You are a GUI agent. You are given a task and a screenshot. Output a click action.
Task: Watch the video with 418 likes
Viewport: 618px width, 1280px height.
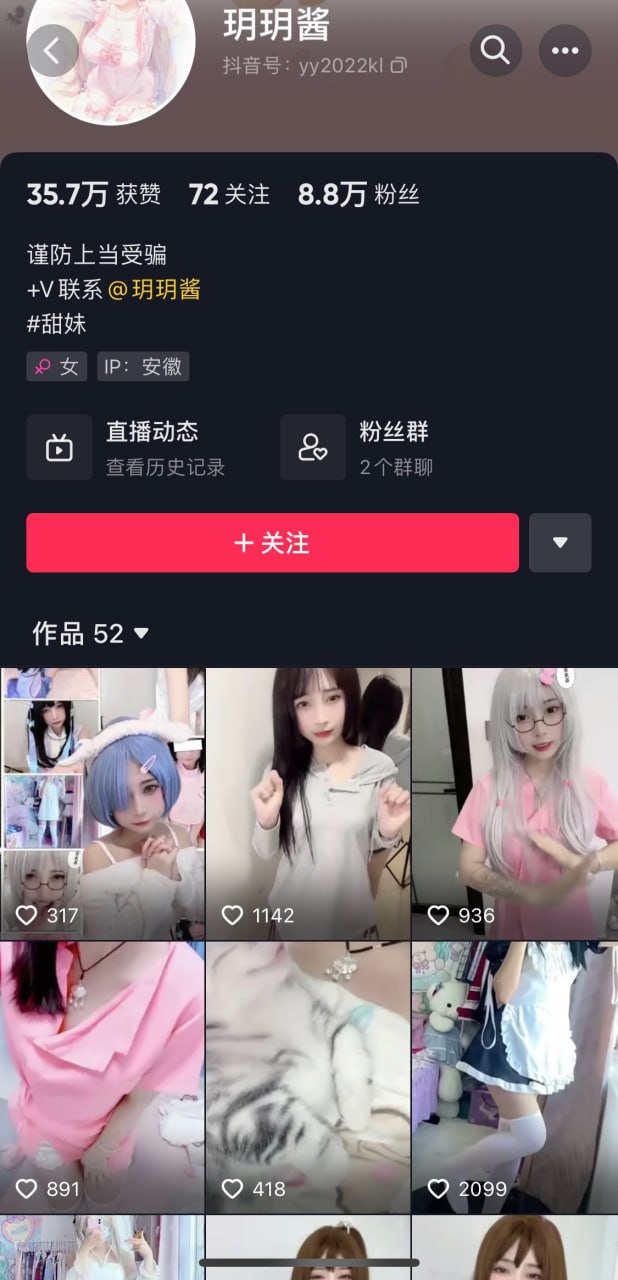pyautogui.click(x=308, y=1076)
